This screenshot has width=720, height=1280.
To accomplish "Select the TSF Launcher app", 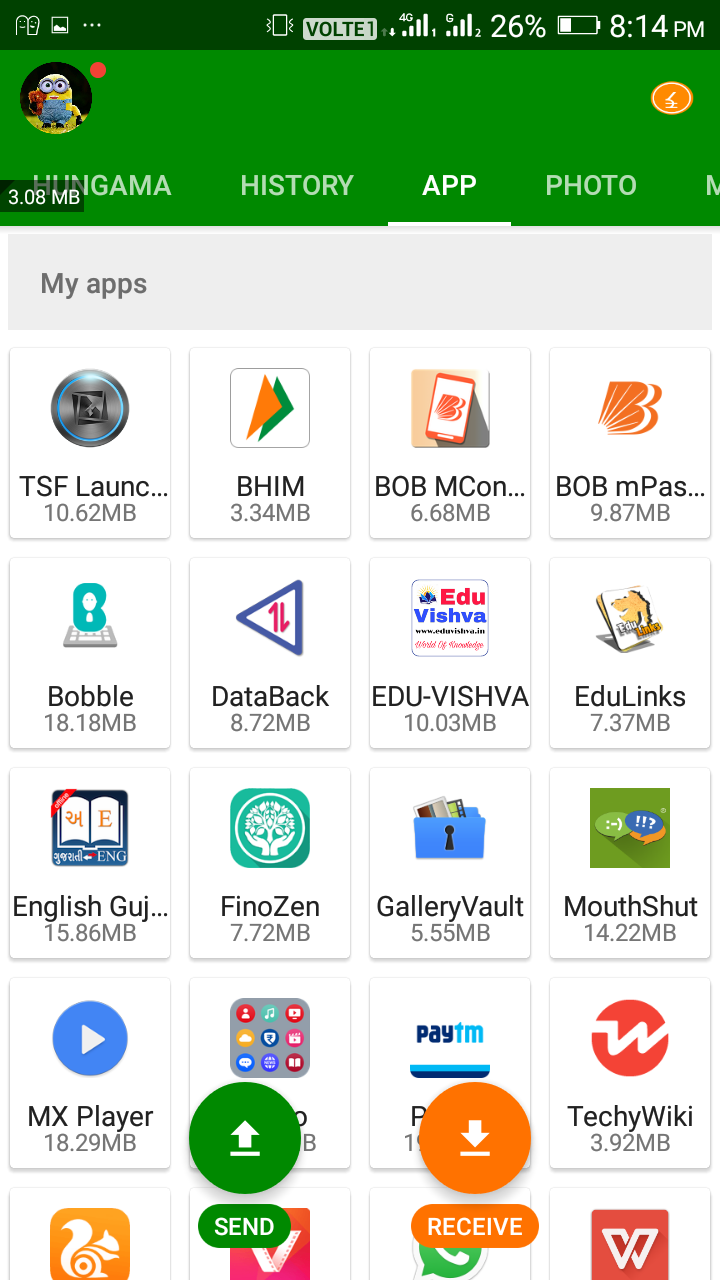I will (x=90, y=443).
